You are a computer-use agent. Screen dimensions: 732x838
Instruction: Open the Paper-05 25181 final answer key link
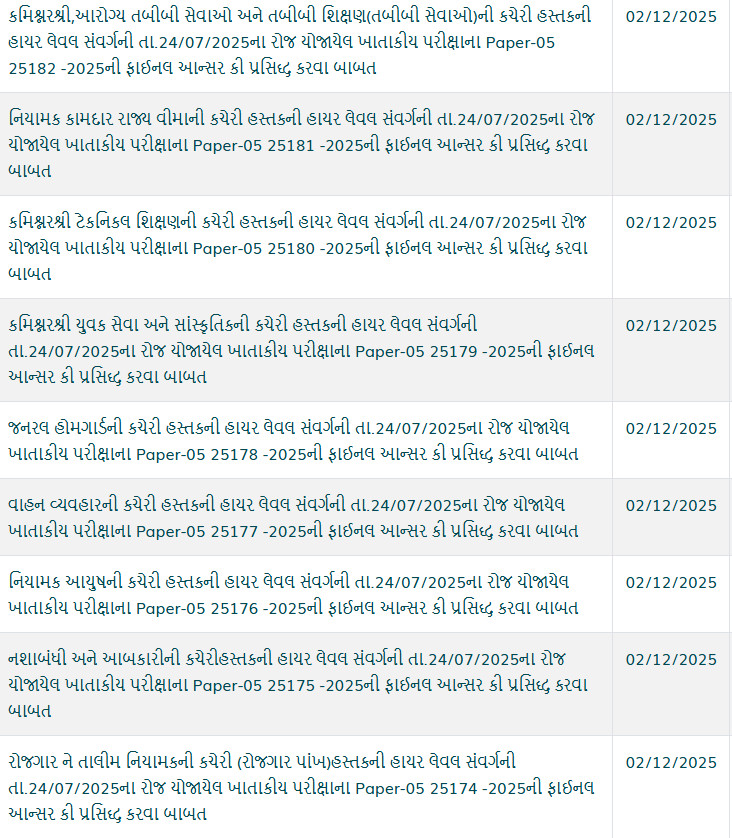coord(300,144)
